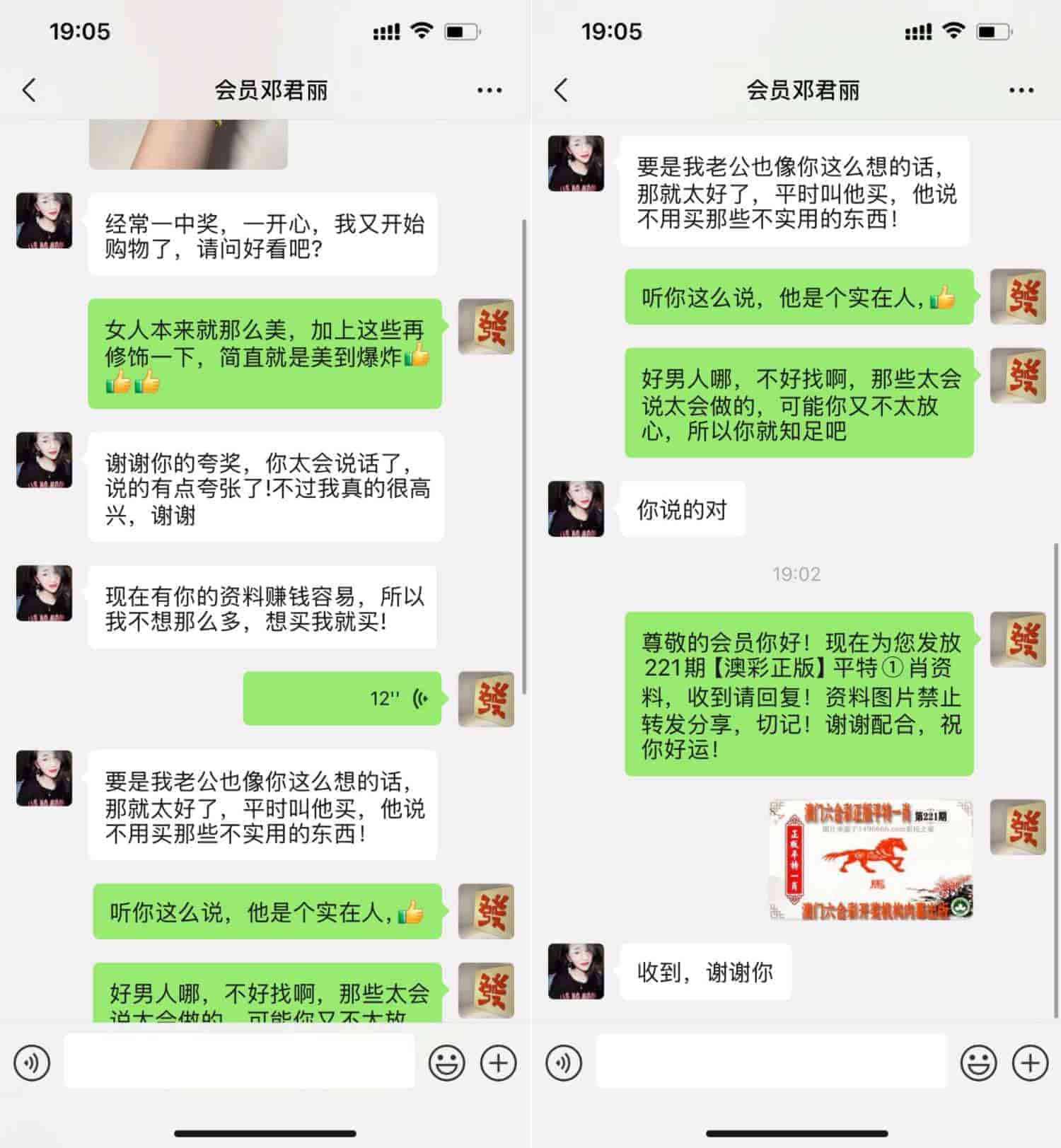Go back from the right-hand chat screen
This screenshot has height=1148, width=1061.
561,91
